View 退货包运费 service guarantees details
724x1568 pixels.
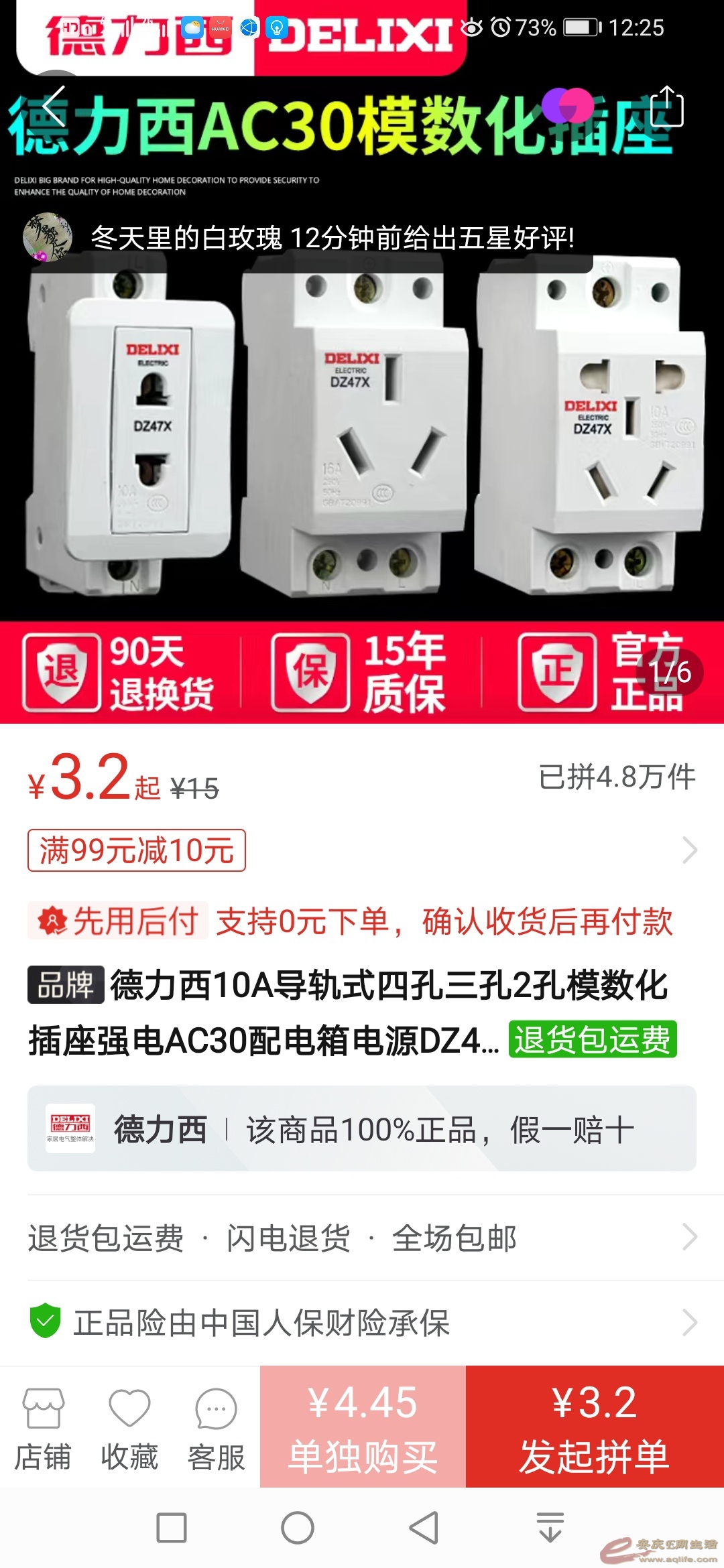tap(362, 1238)
